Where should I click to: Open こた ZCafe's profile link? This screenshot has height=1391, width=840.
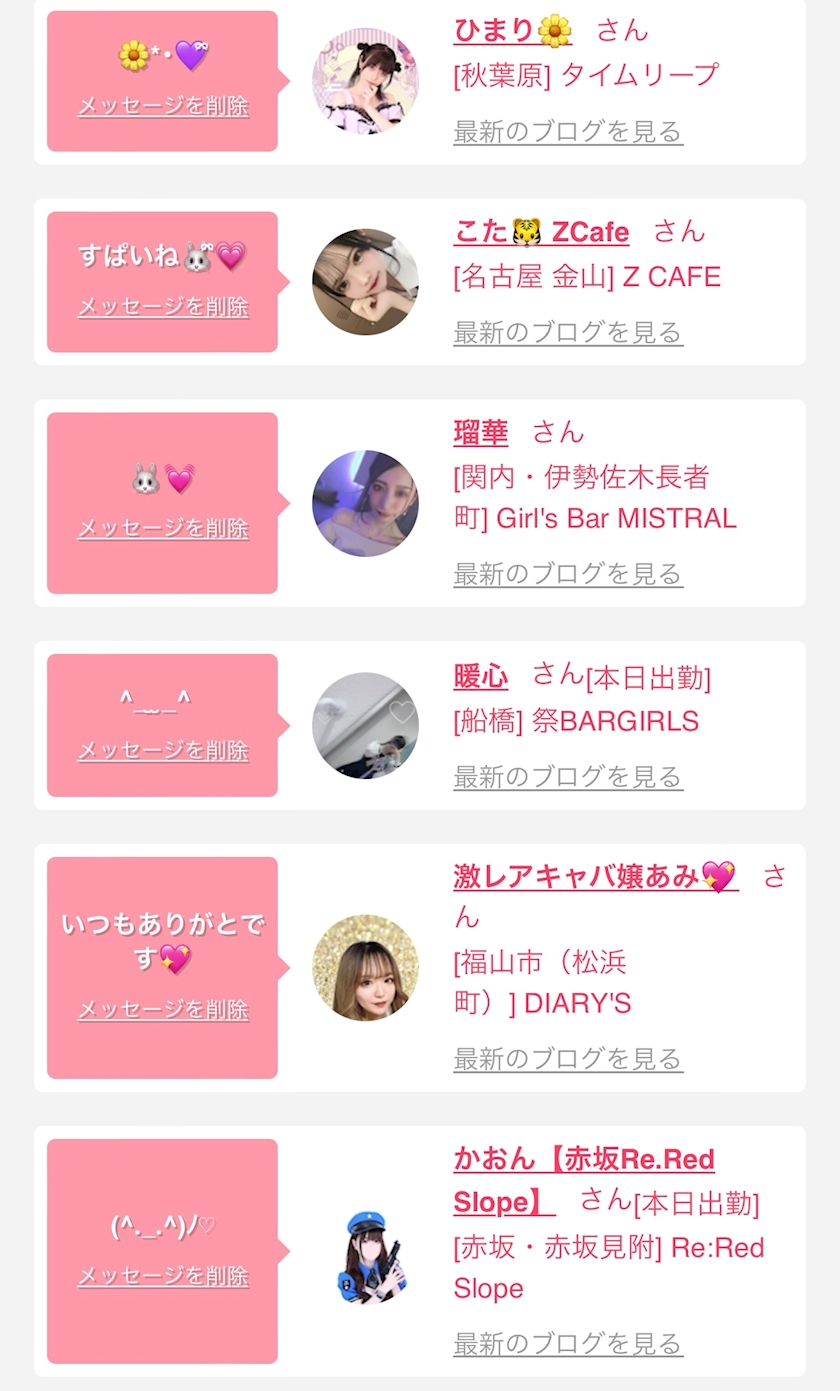[541, 232]
